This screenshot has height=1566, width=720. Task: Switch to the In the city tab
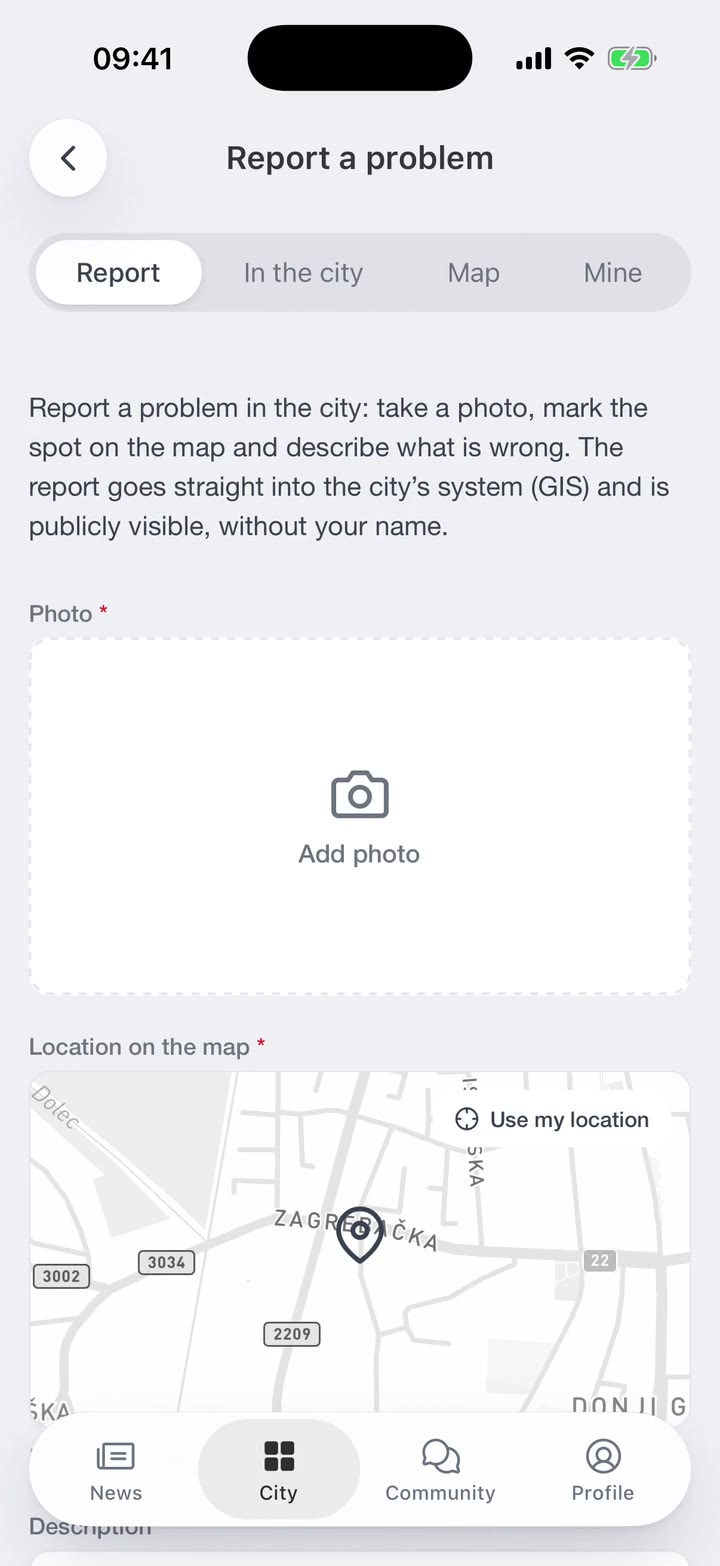303,273
